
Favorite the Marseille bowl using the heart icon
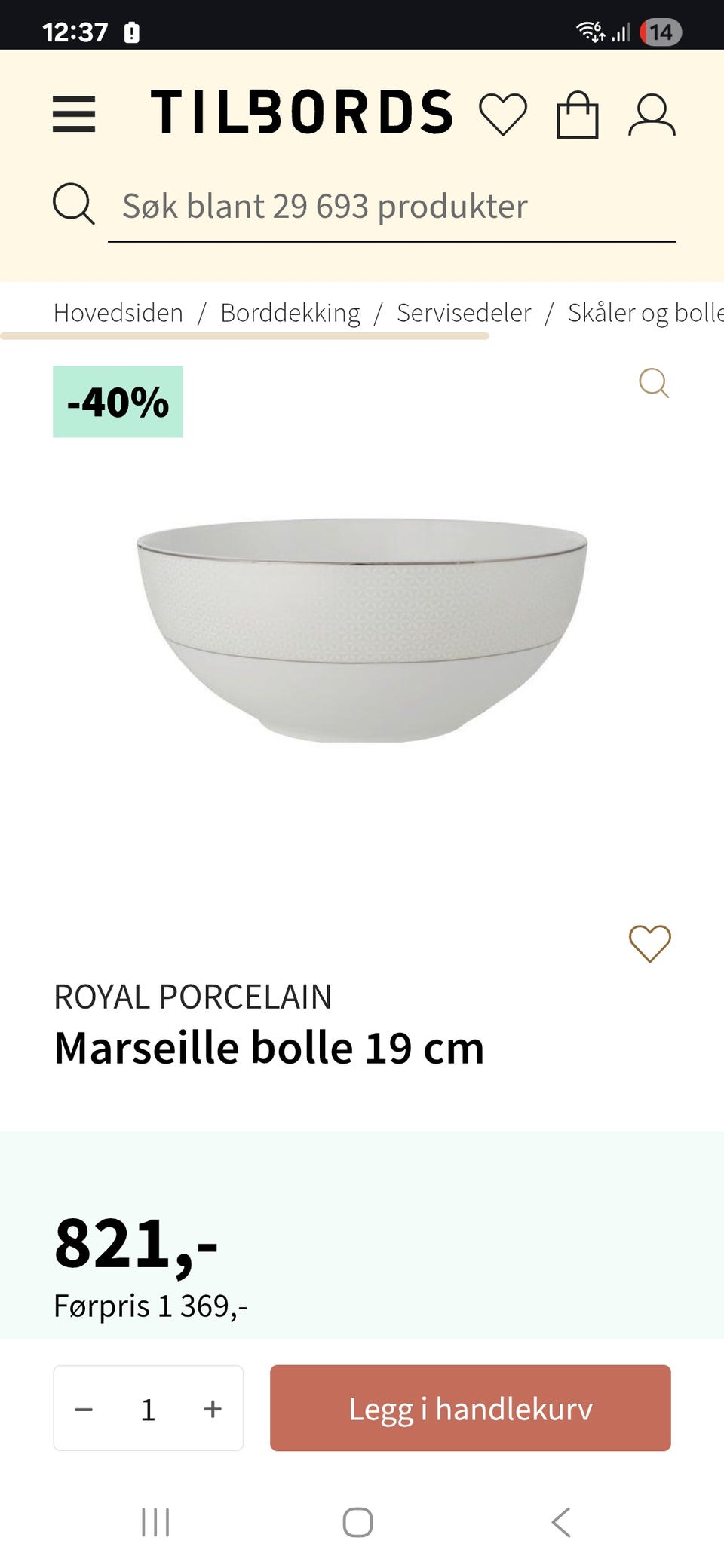pos(649,942)
